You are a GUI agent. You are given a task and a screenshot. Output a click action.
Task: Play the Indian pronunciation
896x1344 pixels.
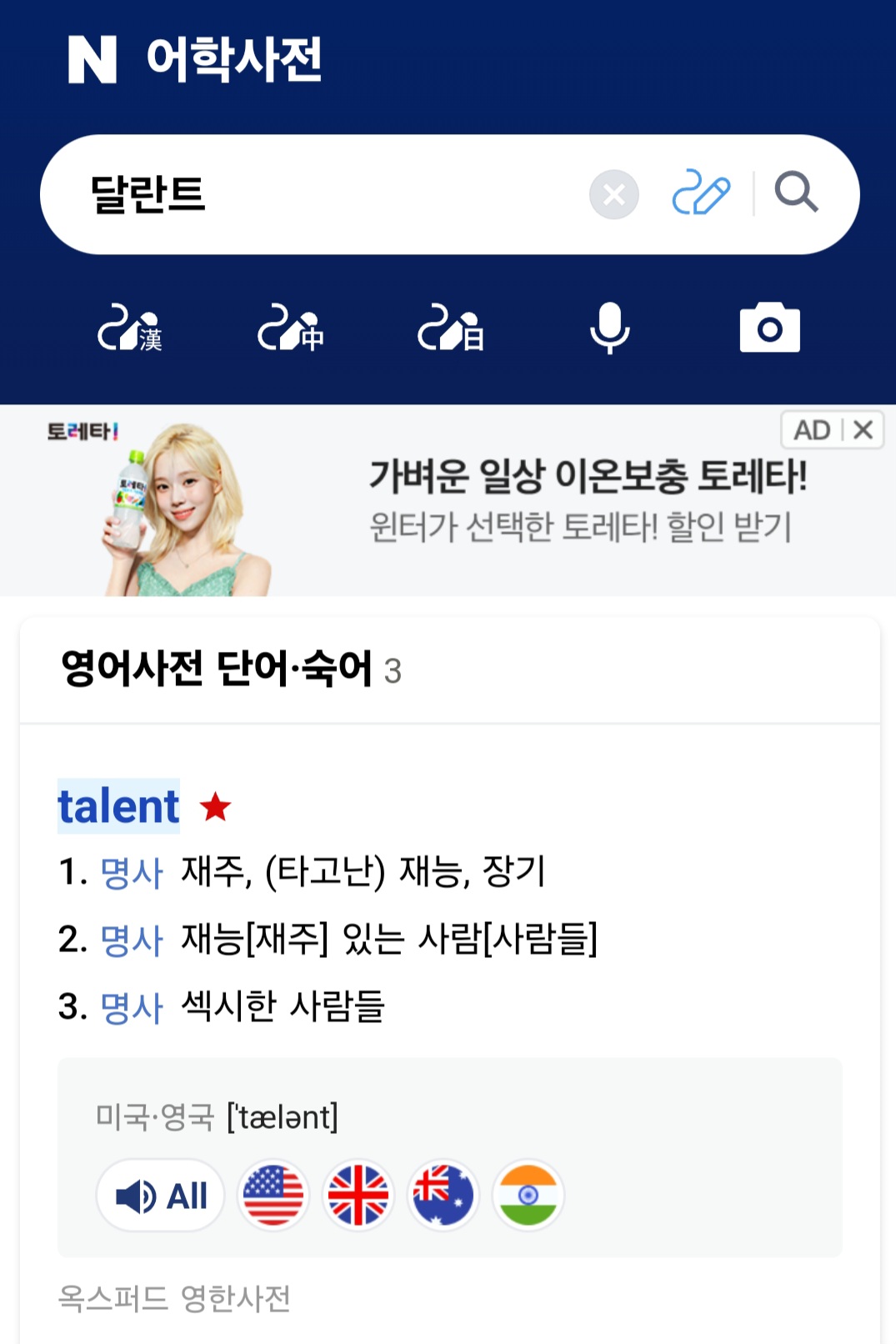528,1196
